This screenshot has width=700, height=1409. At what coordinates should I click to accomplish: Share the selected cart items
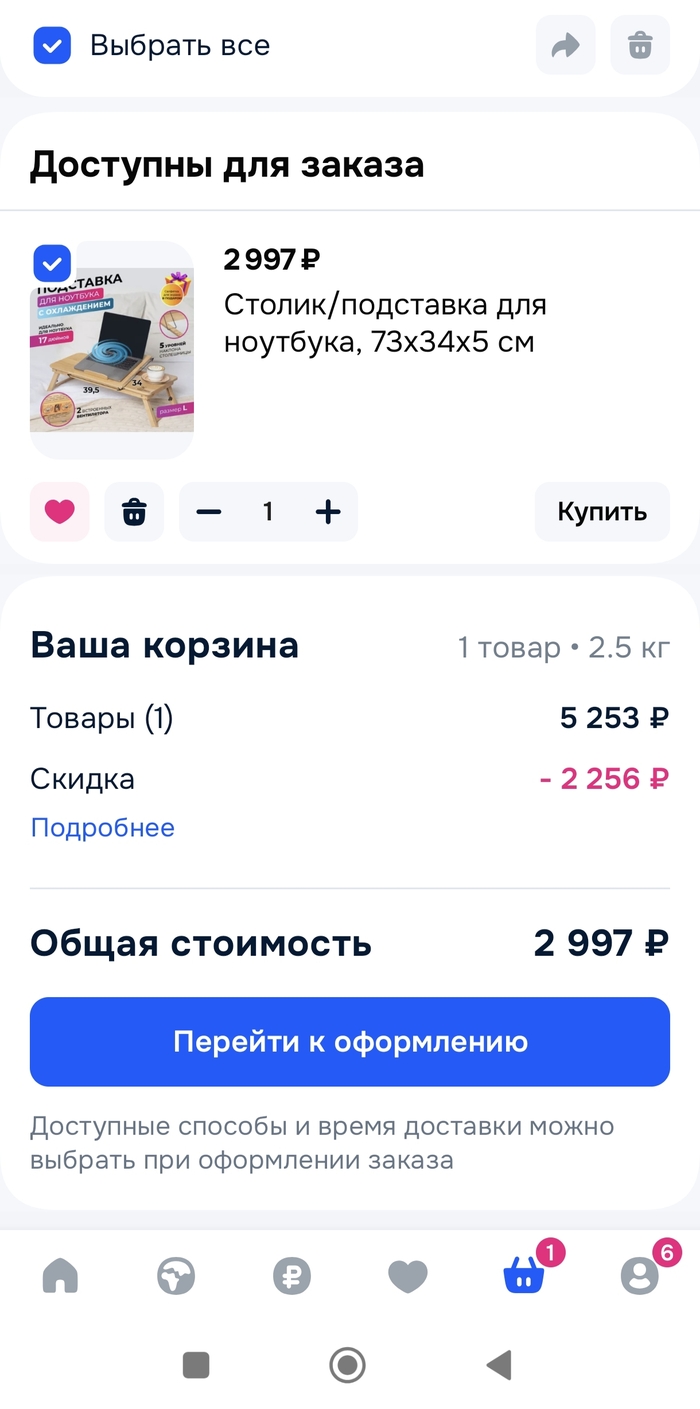click(x=566, y=46)
